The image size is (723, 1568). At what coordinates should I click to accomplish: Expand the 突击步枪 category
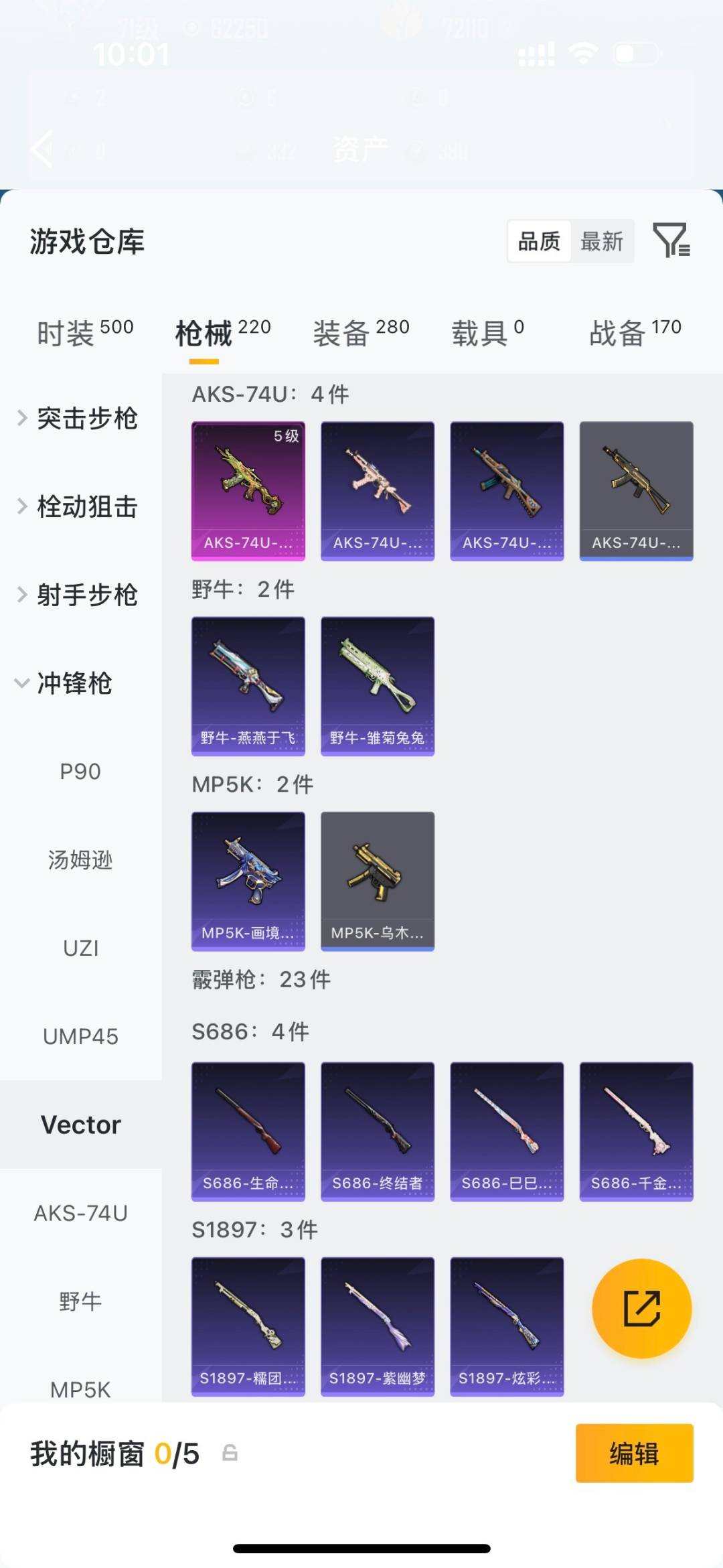click(88, 418)
